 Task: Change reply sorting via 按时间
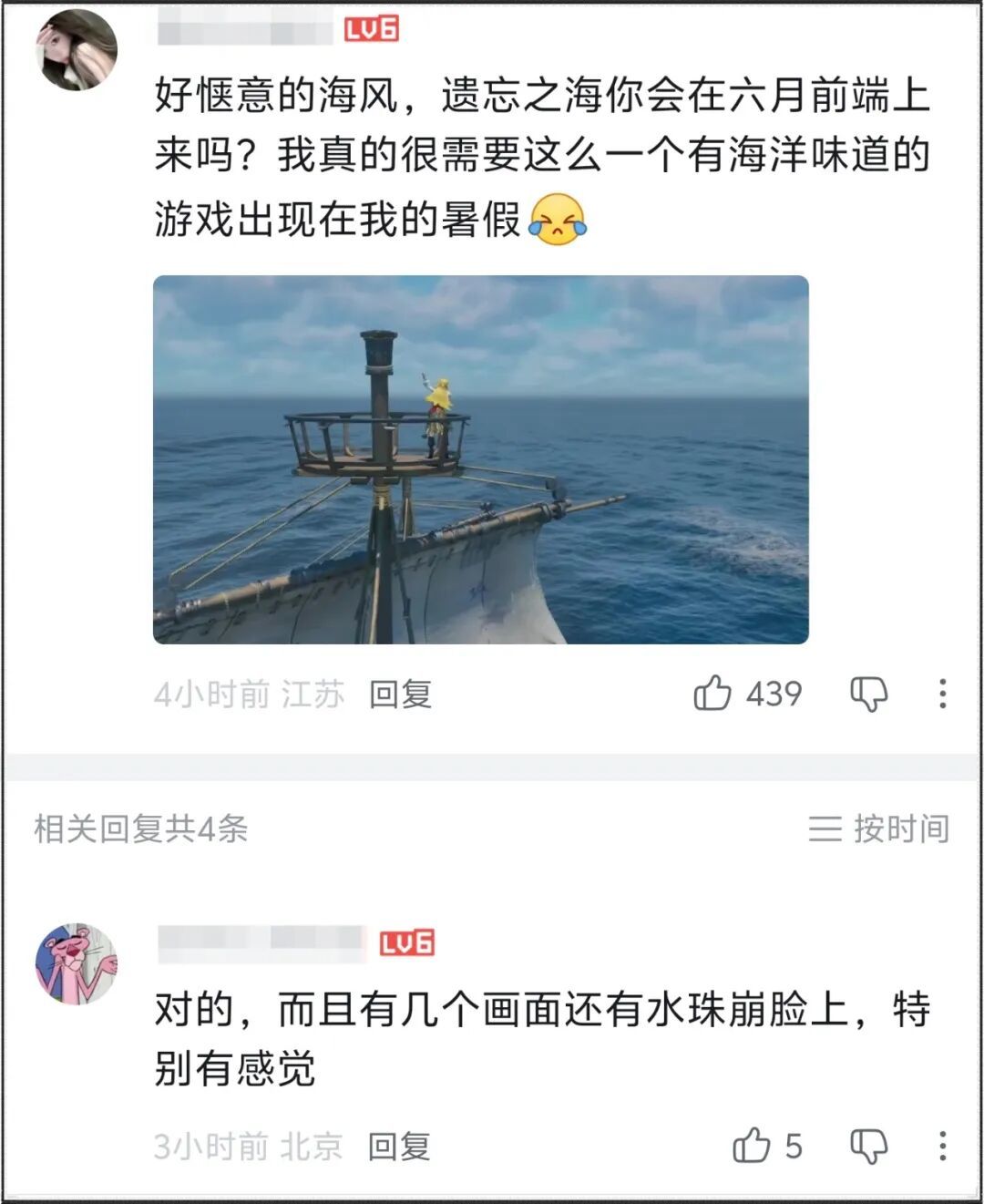click(879, 828)
